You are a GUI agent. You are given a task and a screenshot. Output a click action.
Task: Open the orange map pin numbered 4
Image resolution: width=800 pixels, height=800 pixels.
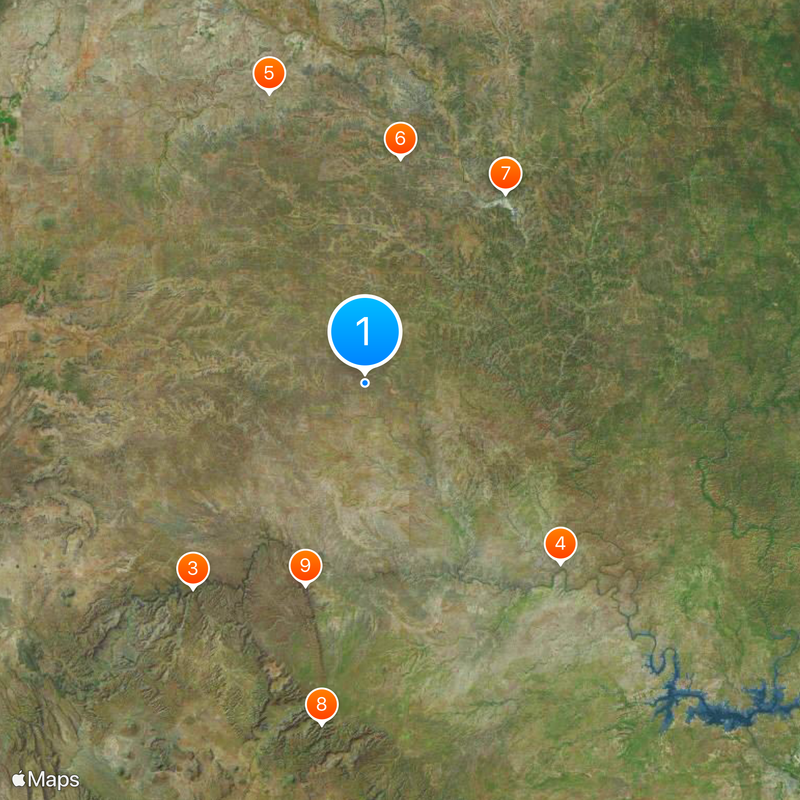[x=560, y=544]
